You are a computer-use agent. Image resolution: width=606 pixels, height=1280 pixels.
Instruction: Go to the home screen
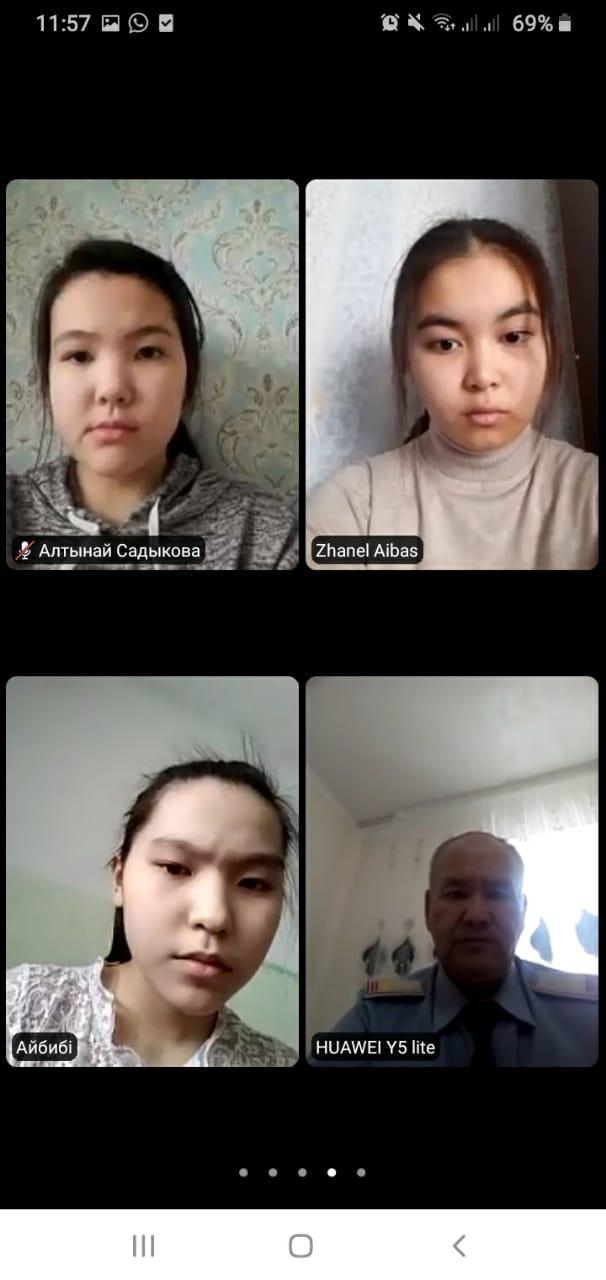point(301,1245)
